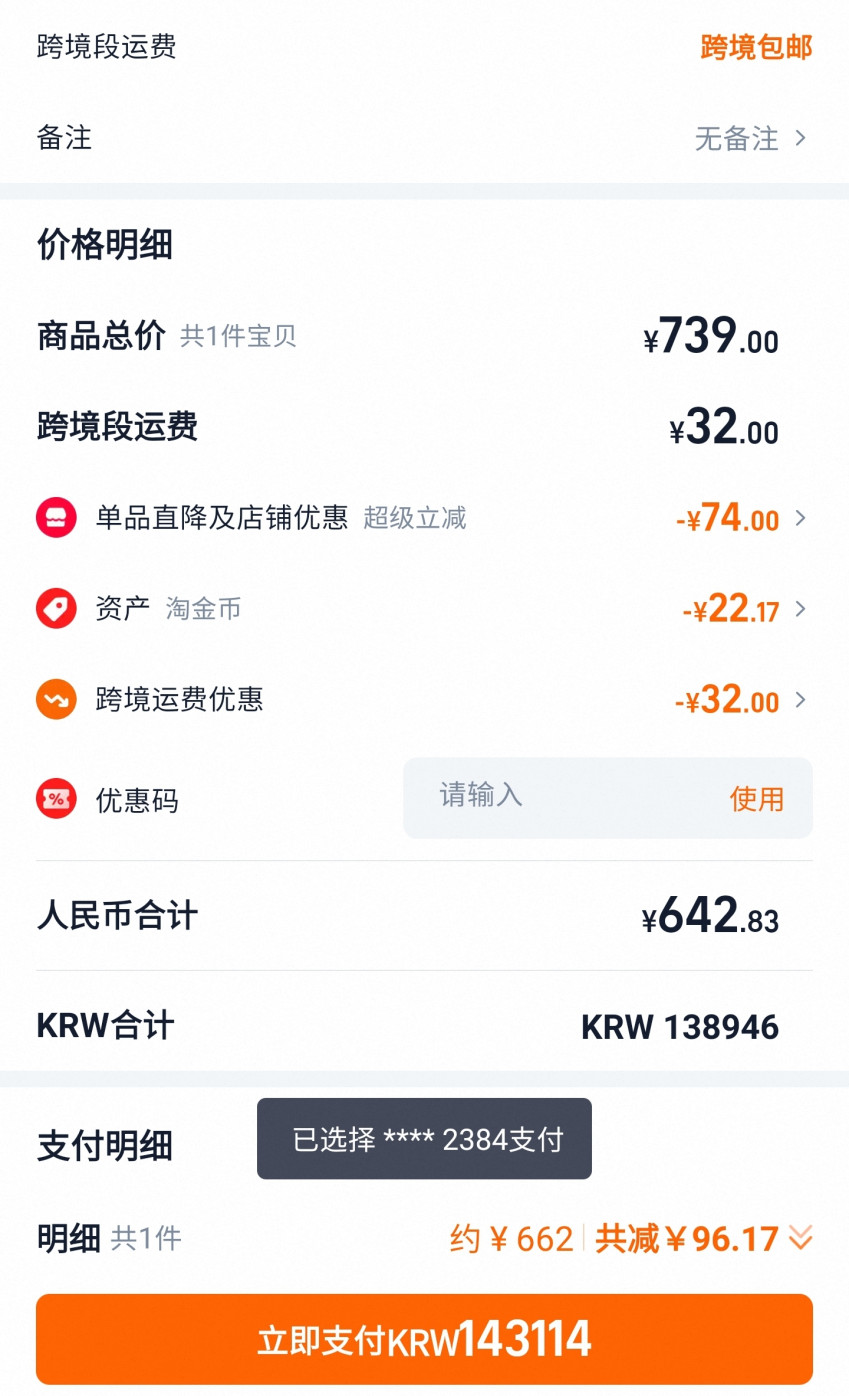Open 跨境运费优惠 shipping discount details
849x1396 pixels.
(x=424, y=699)
